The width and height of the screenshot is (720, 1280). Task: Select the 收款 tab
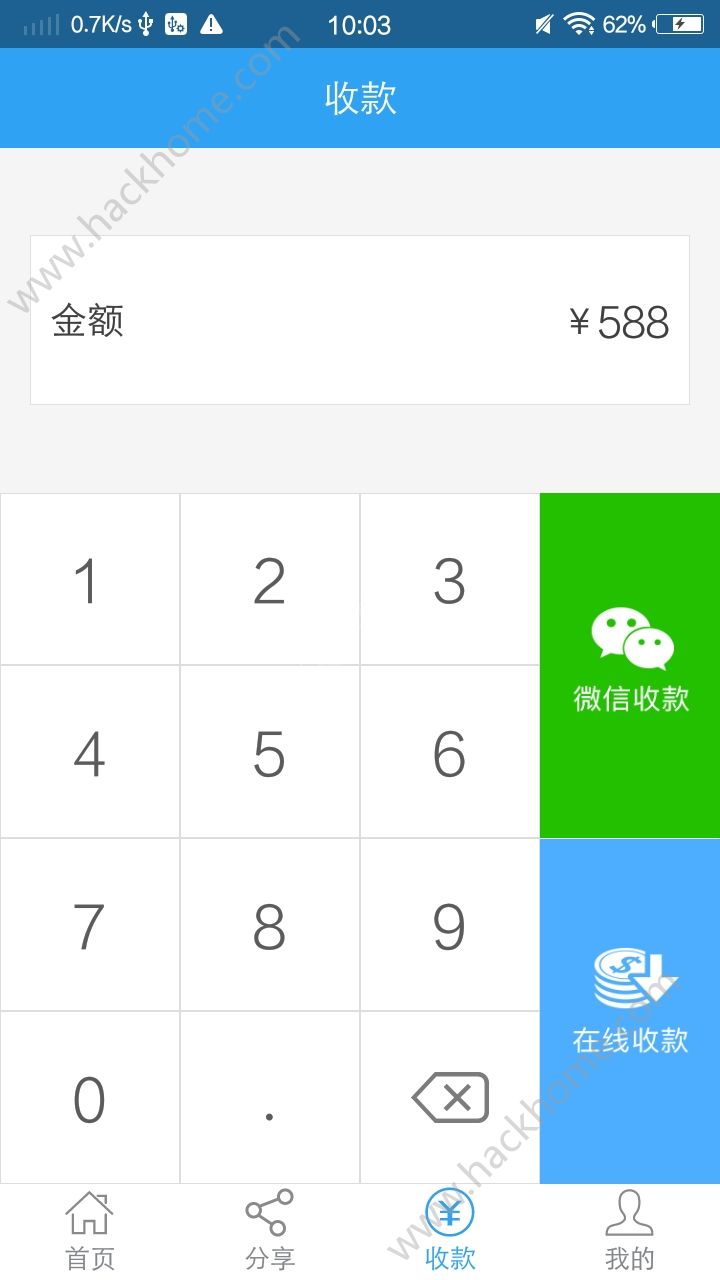[450, 1232]
